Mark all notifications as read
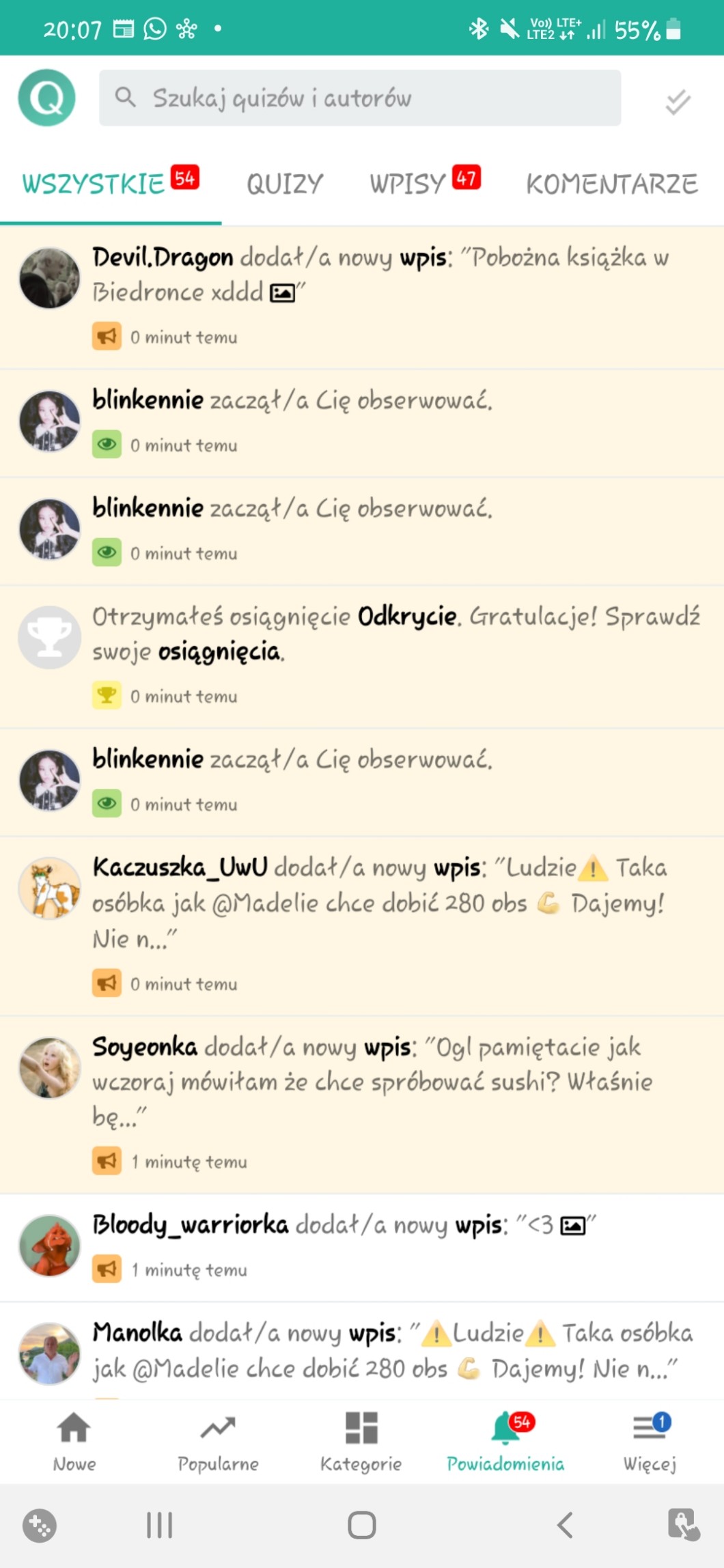Viewport: 724px width, 1568px height. pyautogui.click(x=678, y=102)
